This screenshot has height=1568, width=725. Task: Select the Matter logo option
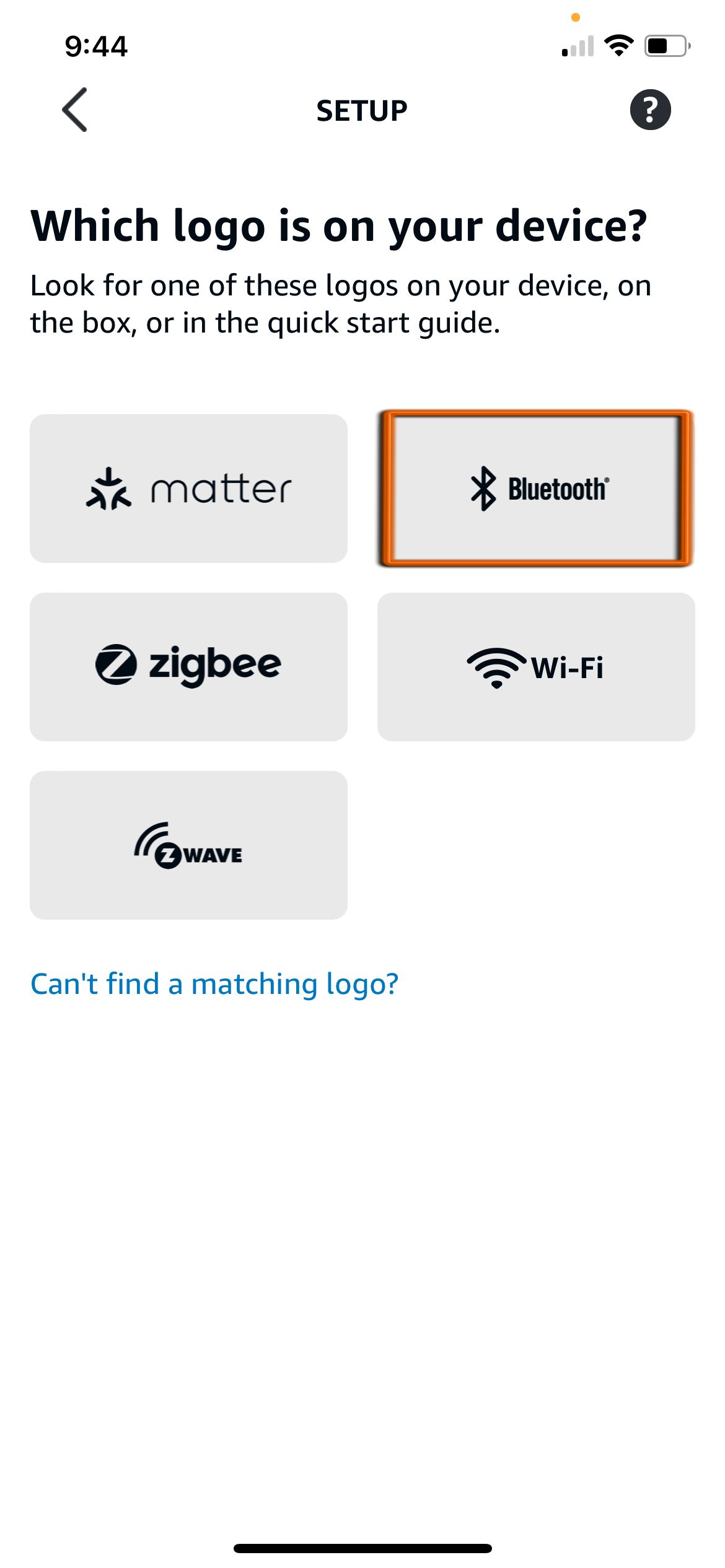(x=188, y=489)
